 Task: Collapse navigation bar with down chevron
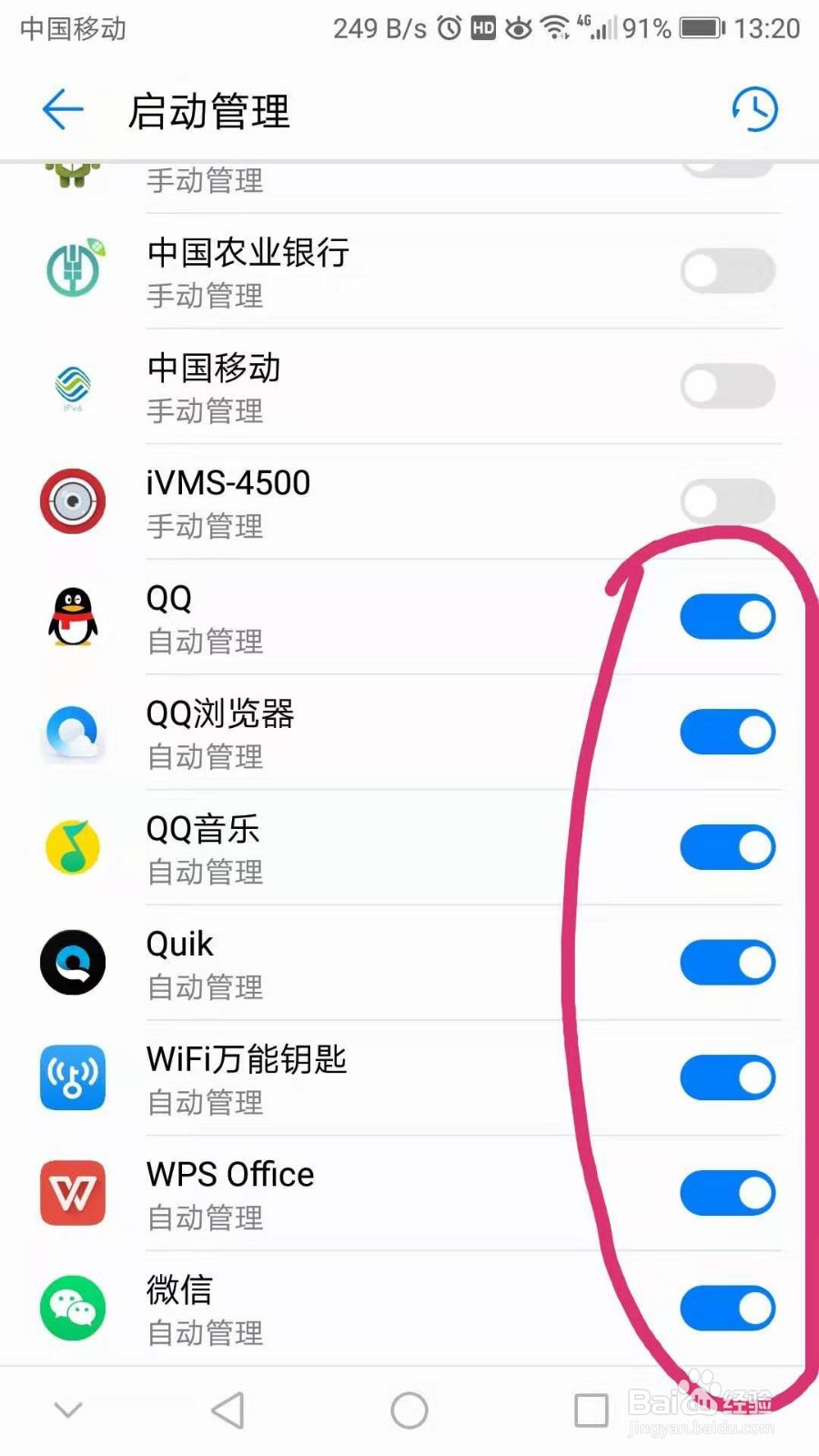click(x=68, y=1409)
